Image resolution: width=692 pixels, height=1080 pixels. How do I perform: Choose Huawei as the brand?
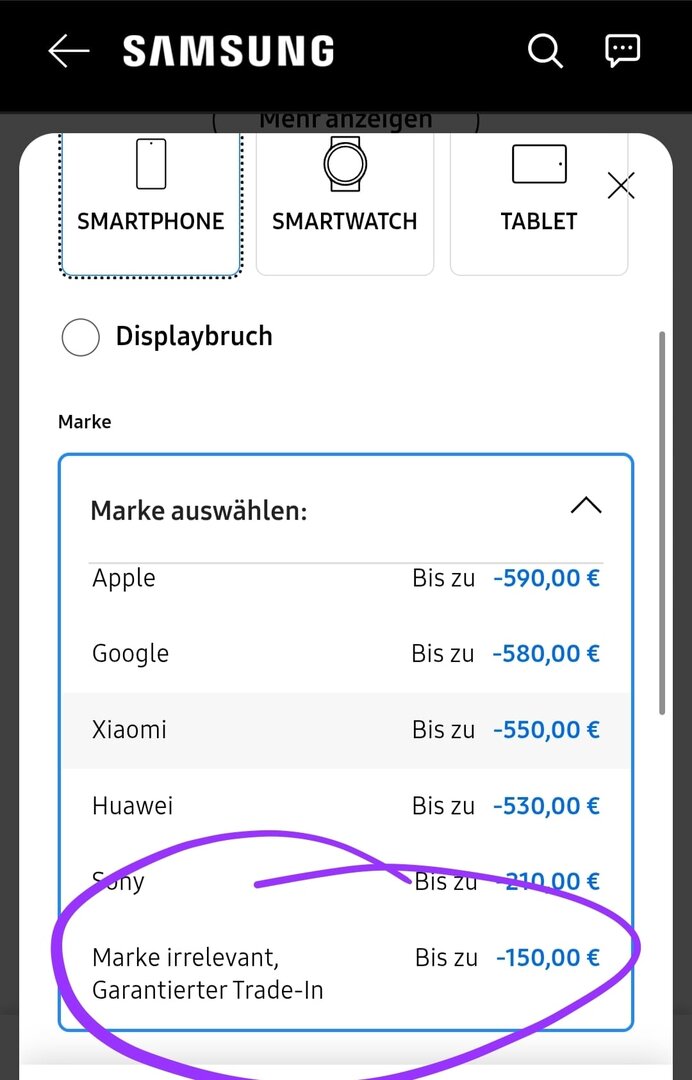tap(345, 806)
